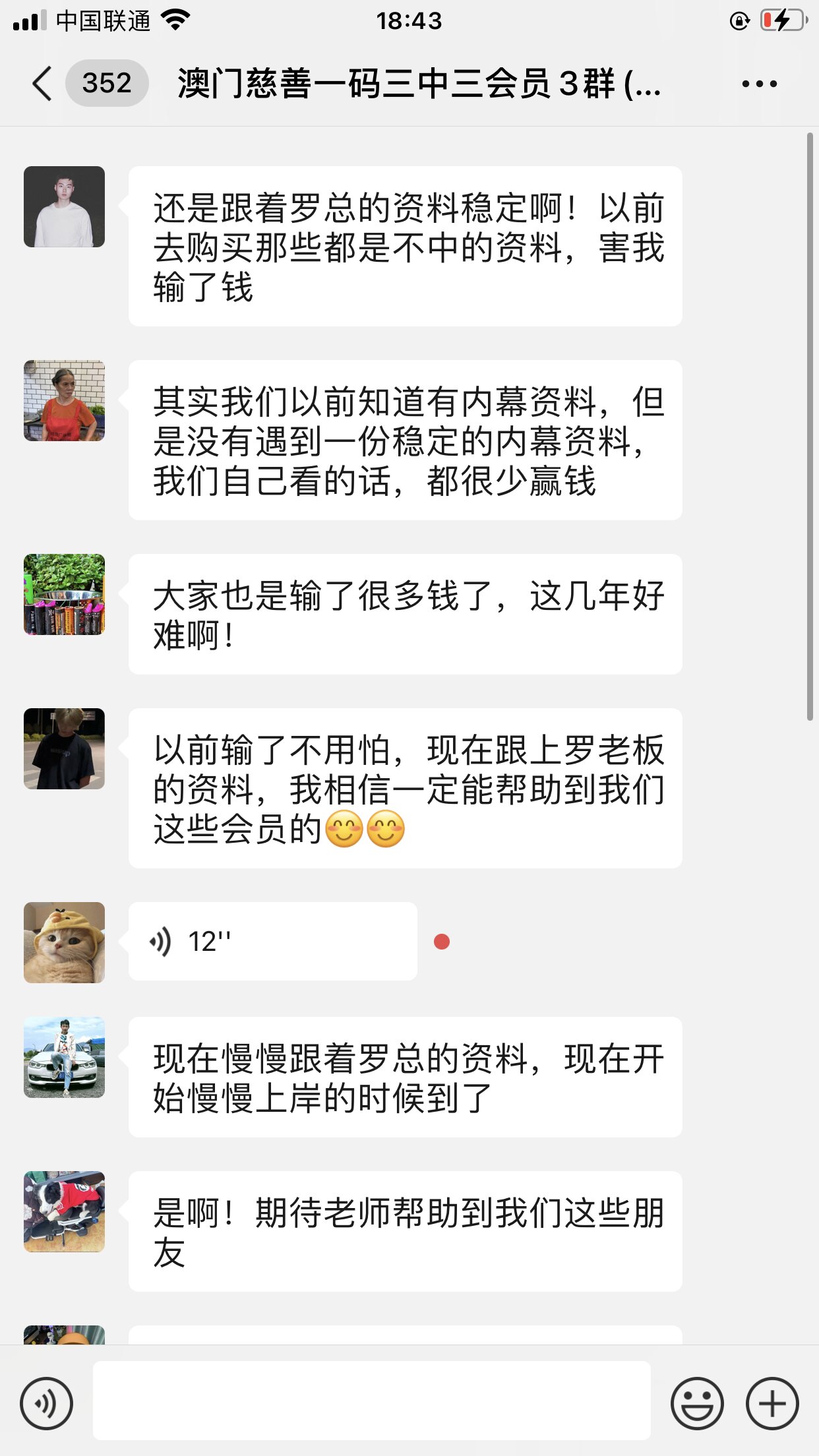The image size is (819, 1456).
Task: View profile of the cat avatar sender
Action: 64,942
